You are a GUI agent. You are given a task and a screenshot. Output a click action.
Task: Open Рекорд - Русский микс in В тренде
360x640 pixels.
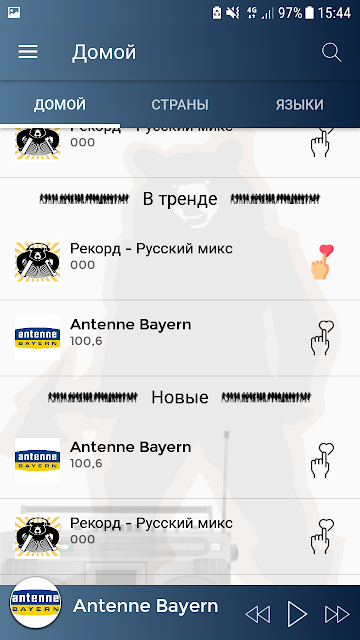[x=180, y=261]
